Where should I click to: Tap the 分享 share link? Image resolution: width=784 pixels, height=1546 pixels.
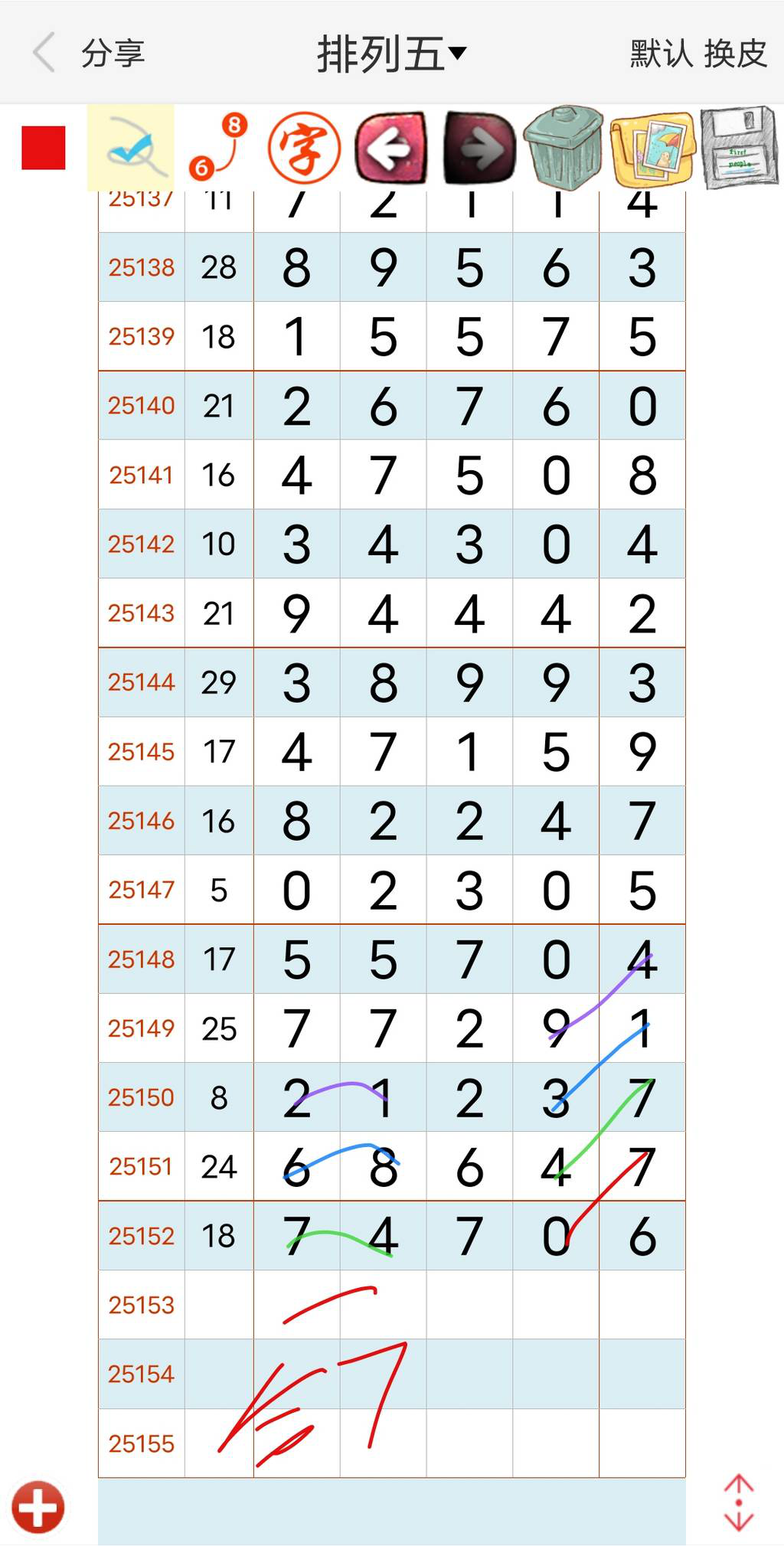point(112,52)
